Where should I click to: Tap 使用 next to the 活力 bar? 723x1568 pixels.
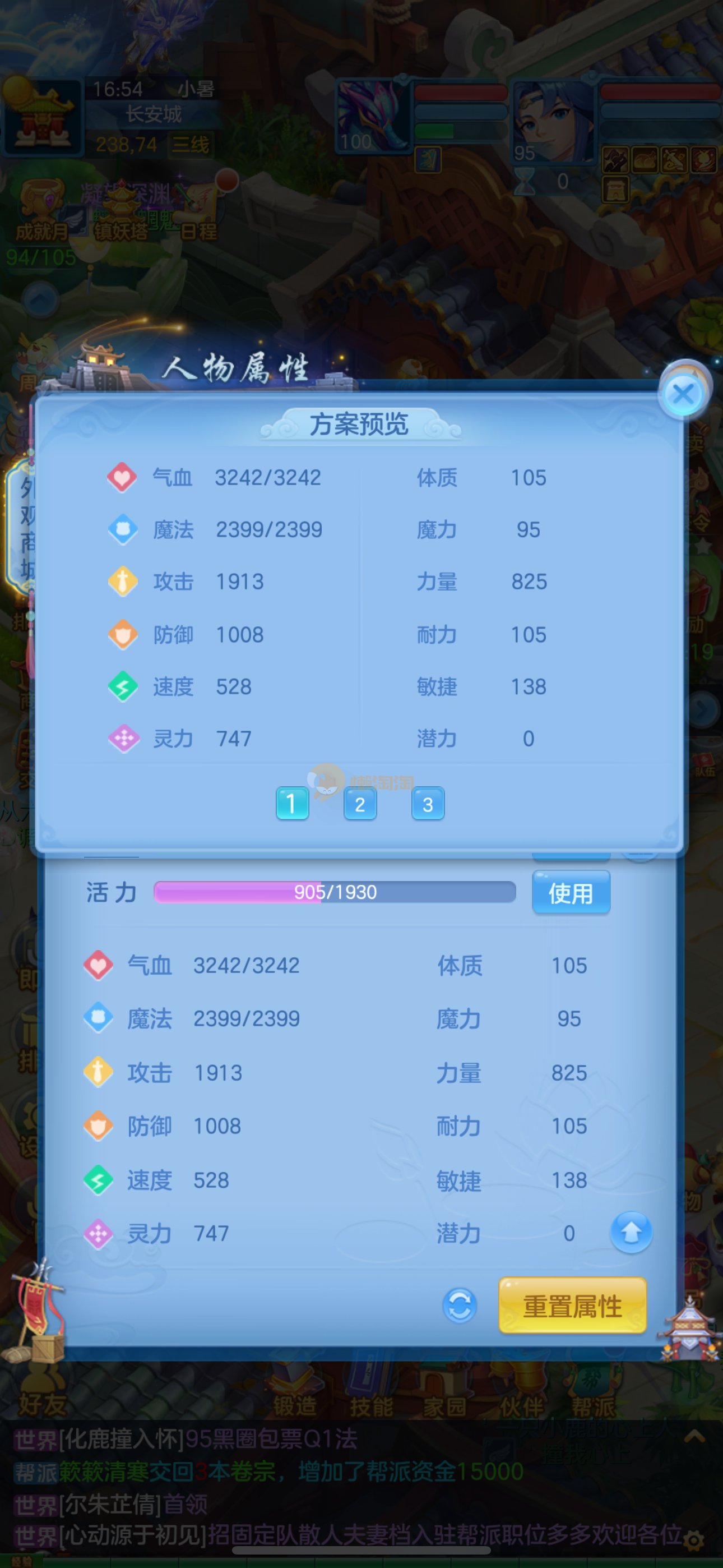(x=571, y=892)
